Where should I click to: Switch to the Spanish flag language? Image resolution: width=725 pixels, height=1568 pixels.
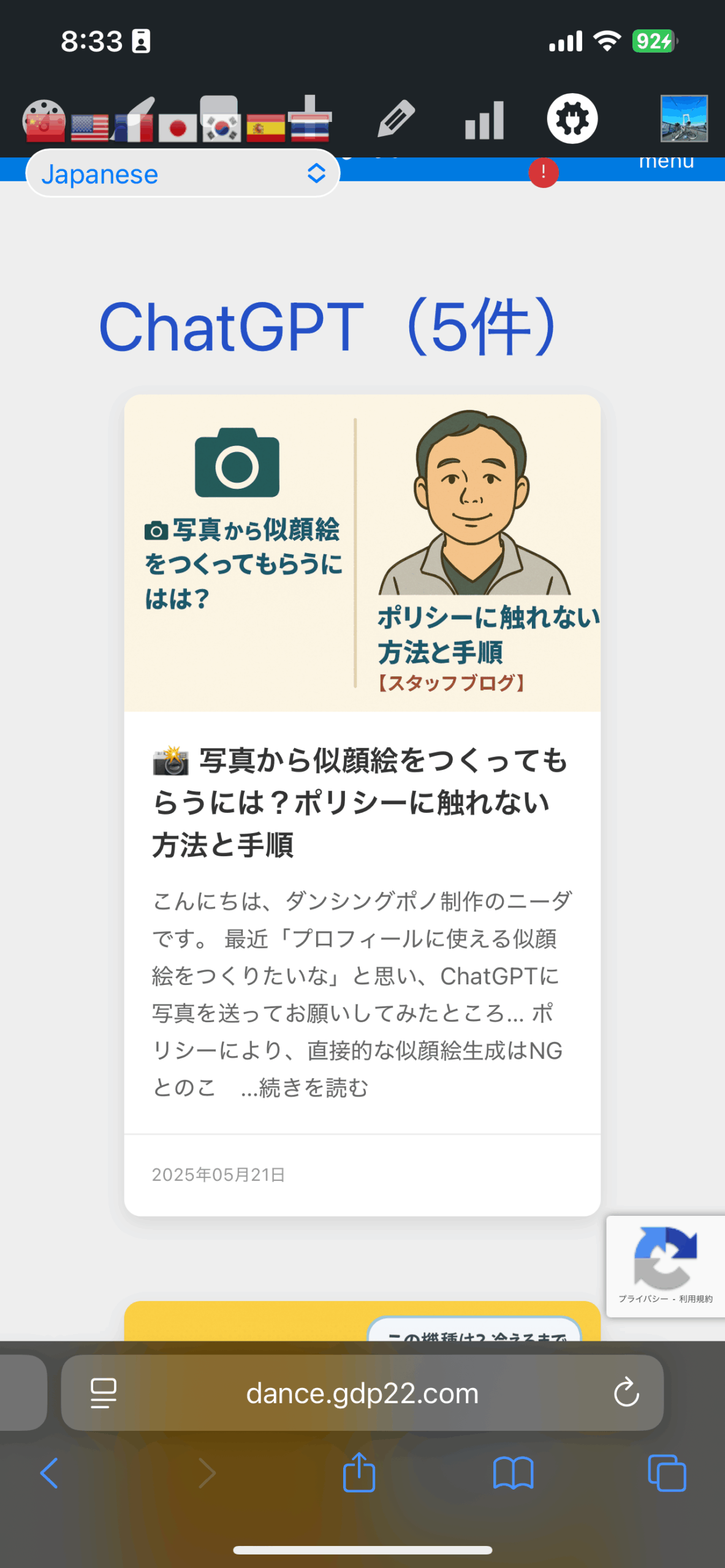(265, 129)
